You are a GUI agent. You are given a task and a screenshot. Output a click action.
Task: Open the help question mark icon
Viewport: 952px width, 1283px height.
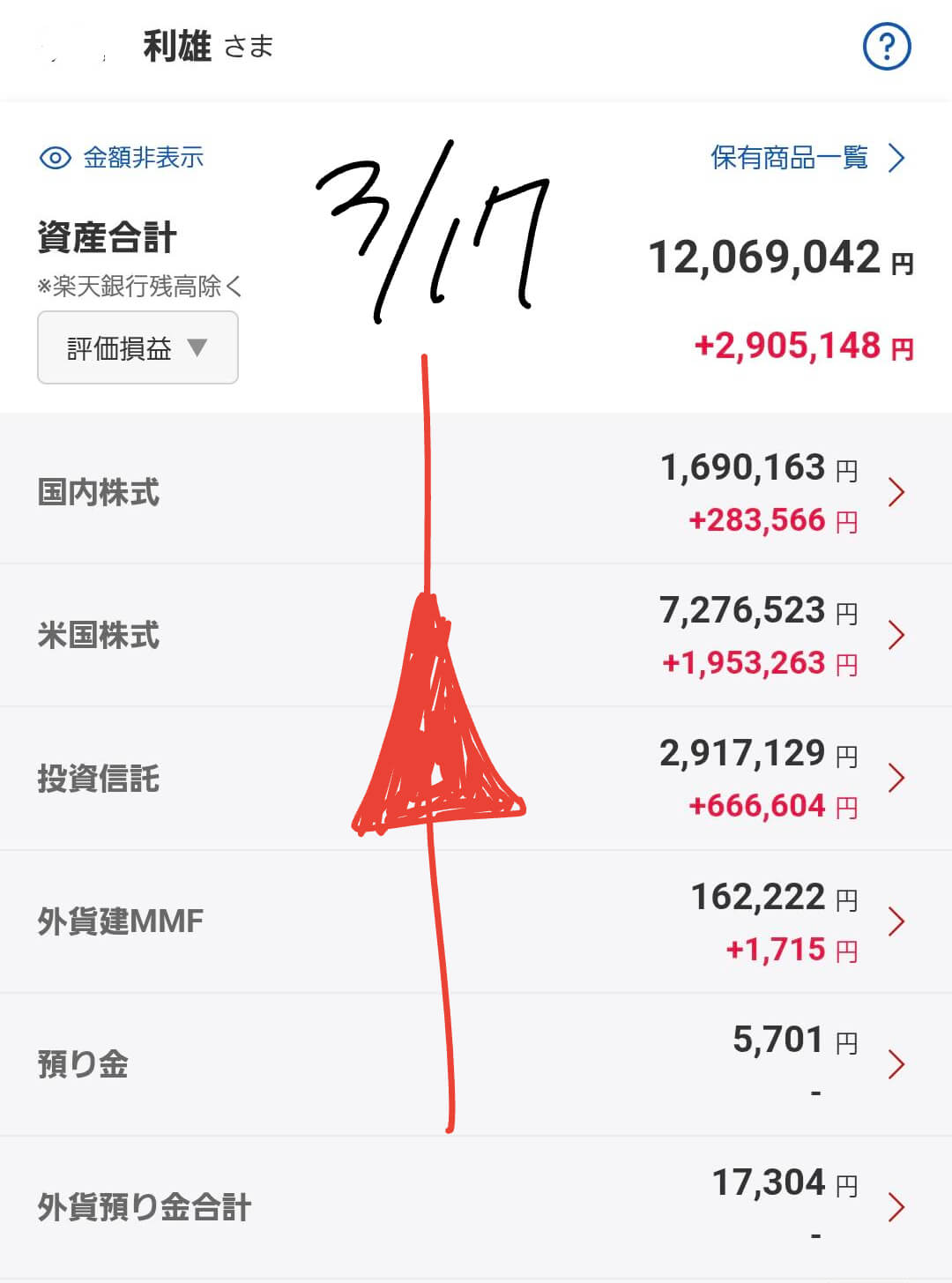[x=886, y=46]
